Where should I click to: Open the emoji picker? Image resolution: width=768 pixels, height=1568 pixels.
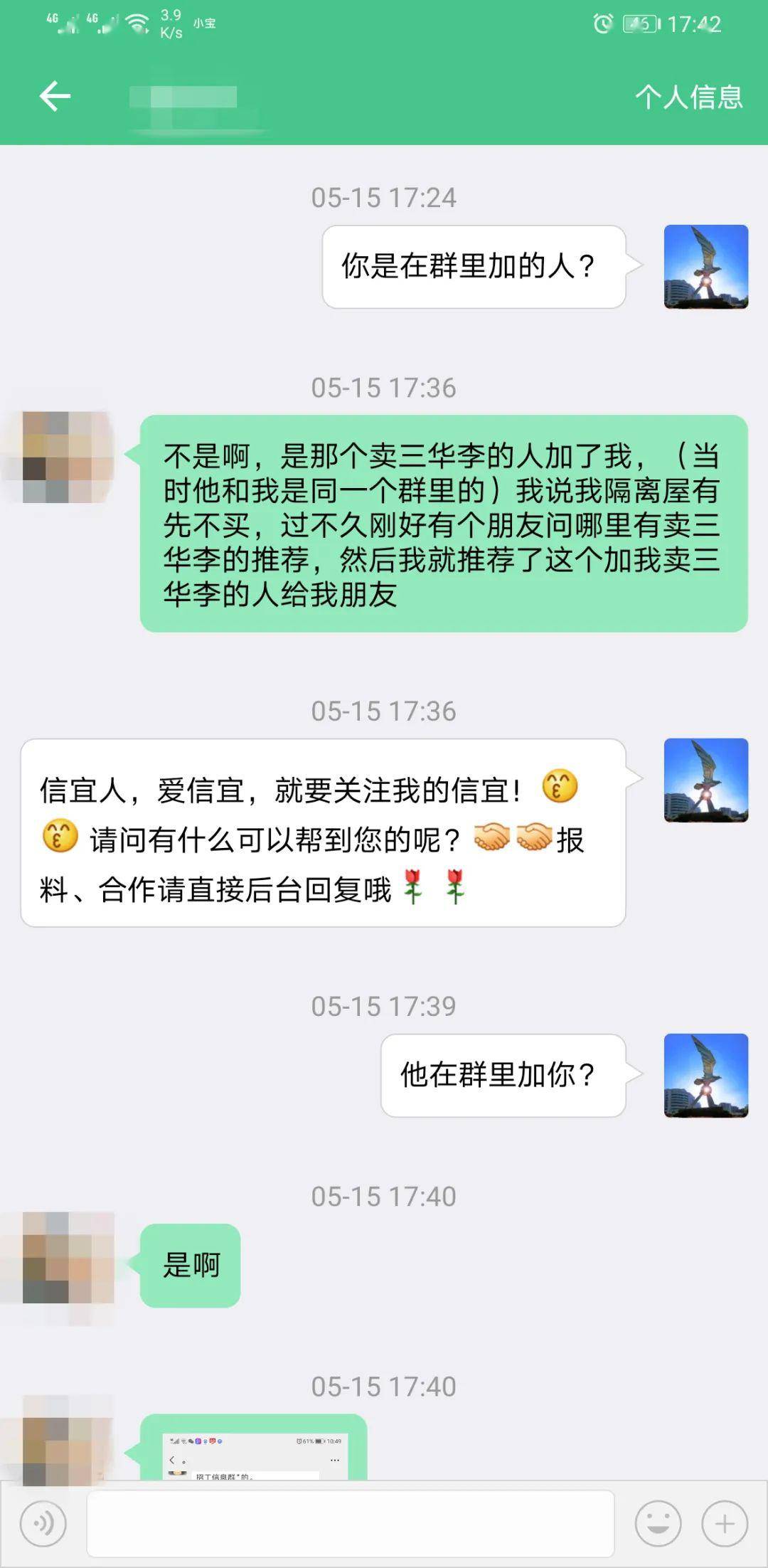[x=658, y=1523]
